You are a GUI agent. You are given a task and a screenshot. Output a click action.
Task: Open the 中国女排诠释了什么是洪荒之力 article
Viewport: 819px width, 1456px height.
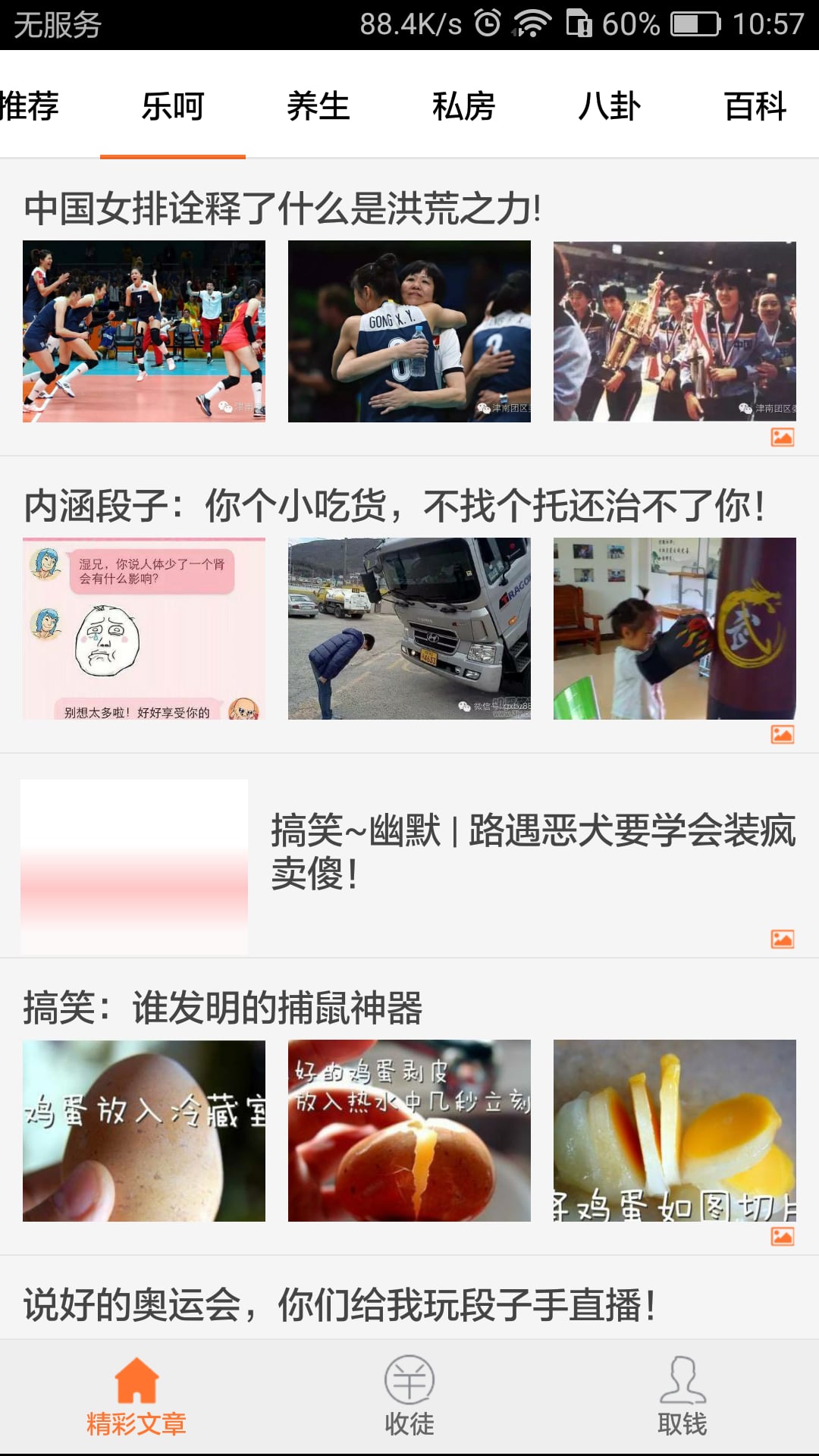coord(409,307)
